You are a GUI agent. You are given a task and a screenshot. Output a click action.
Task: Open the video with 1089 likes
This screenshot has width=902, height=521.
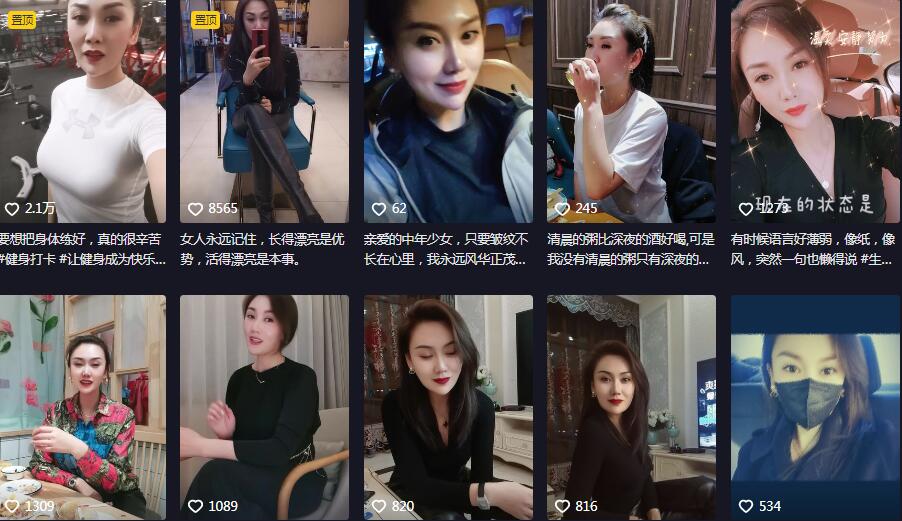264,405
